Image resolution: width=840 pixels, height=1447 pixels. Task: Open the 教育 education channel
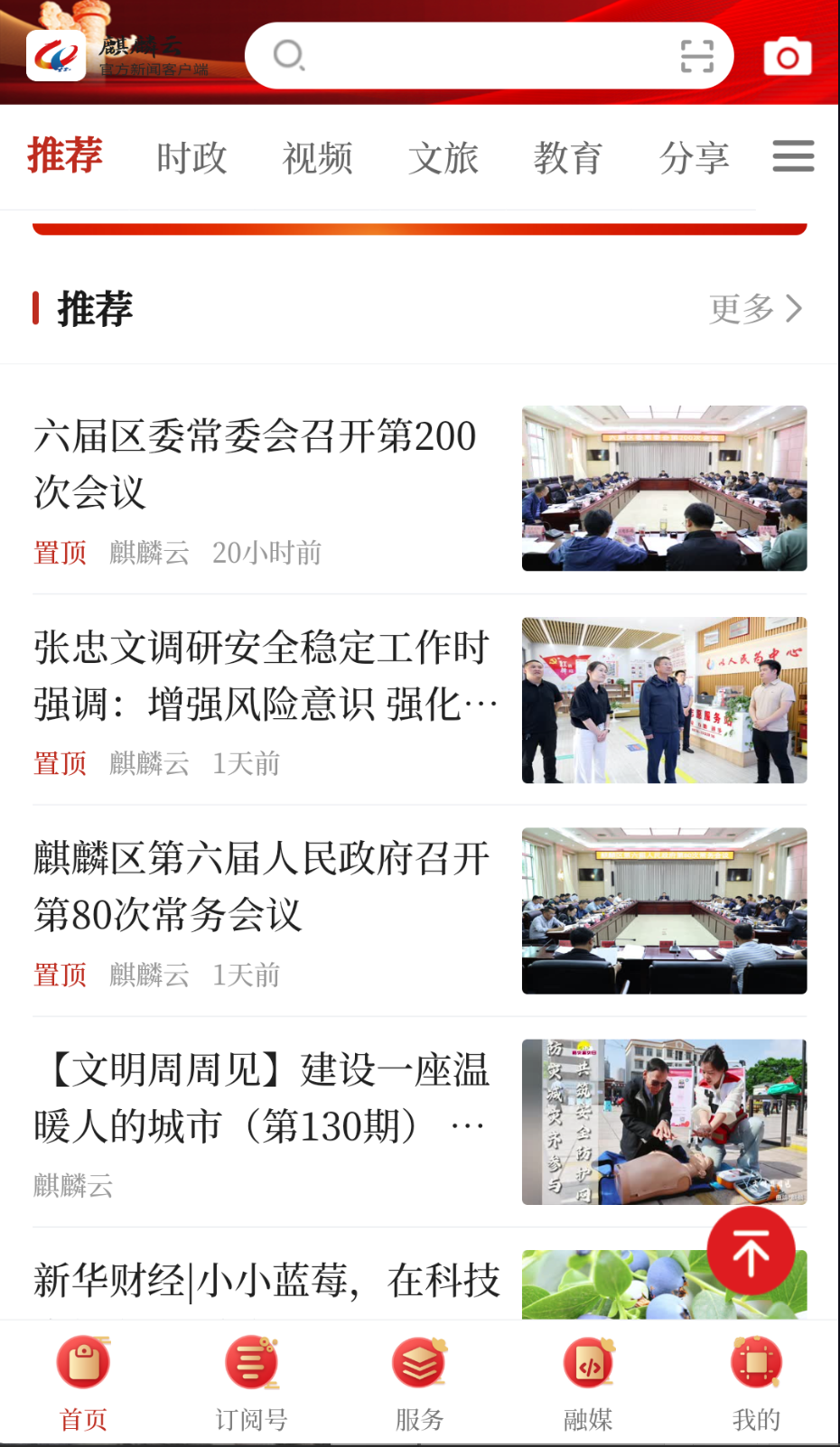[568, 158]
